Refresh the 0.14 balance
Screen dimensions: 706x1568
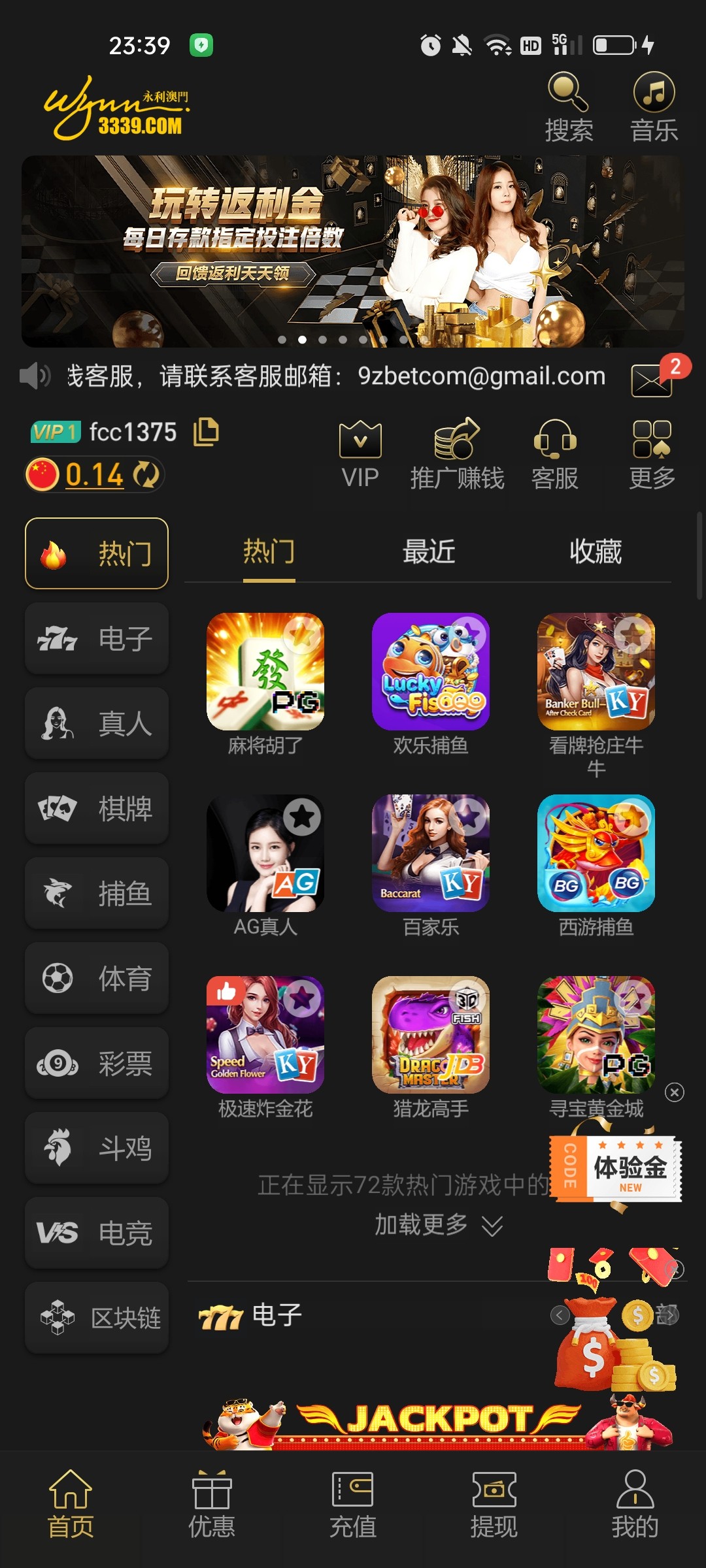click(146, 475)
